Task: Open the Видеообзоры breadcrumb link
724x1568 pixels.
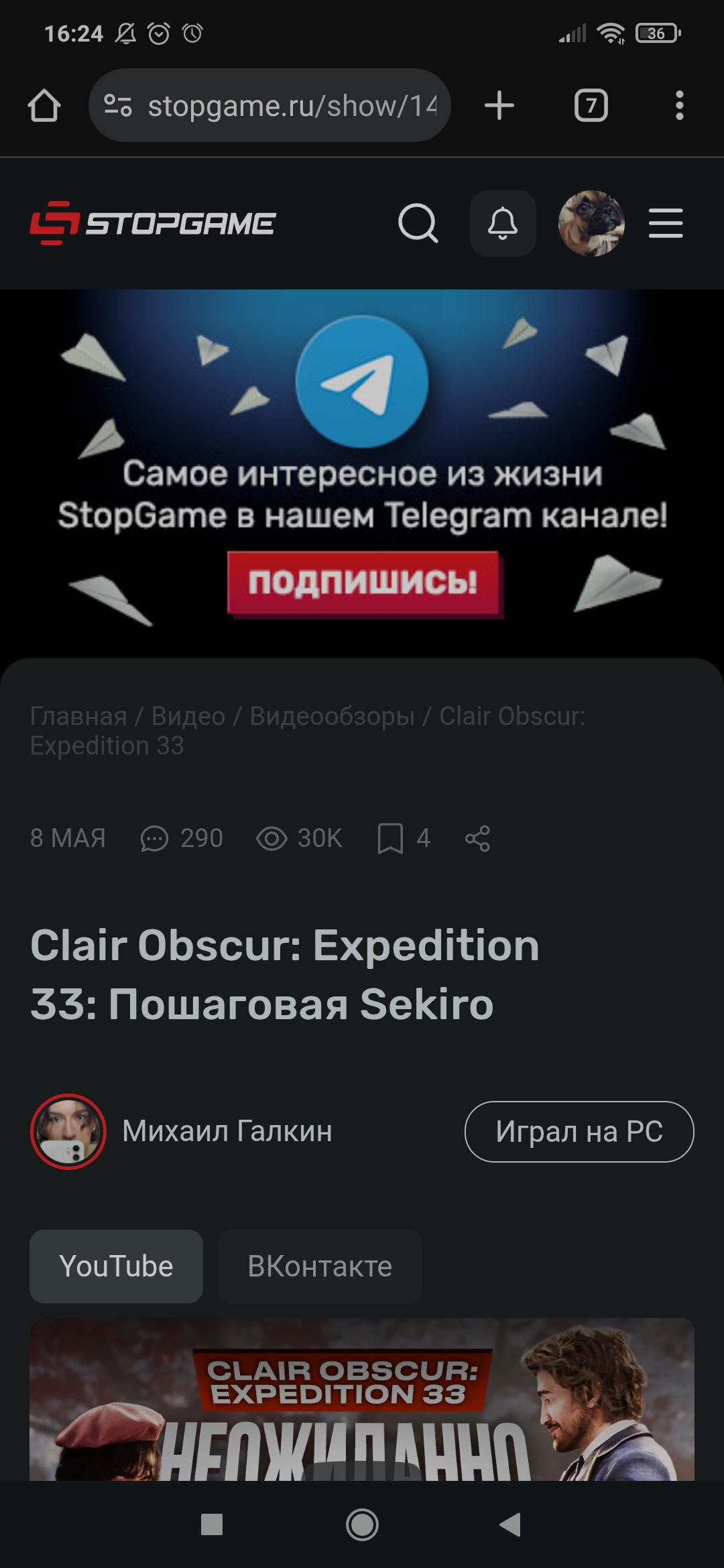Action: tap(332, 716)
